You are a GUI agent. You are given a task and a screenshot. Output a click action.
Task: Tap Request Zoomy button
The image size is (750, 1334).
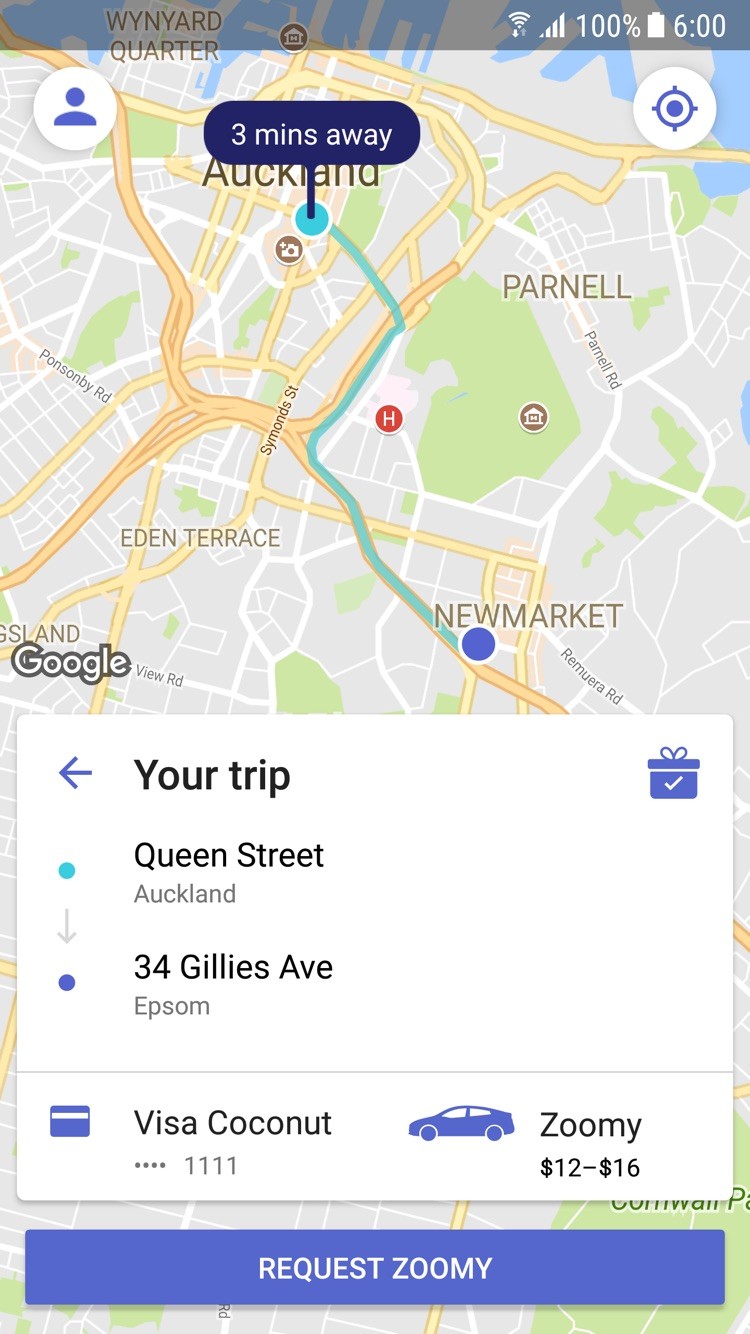[x=375, y=1267]
